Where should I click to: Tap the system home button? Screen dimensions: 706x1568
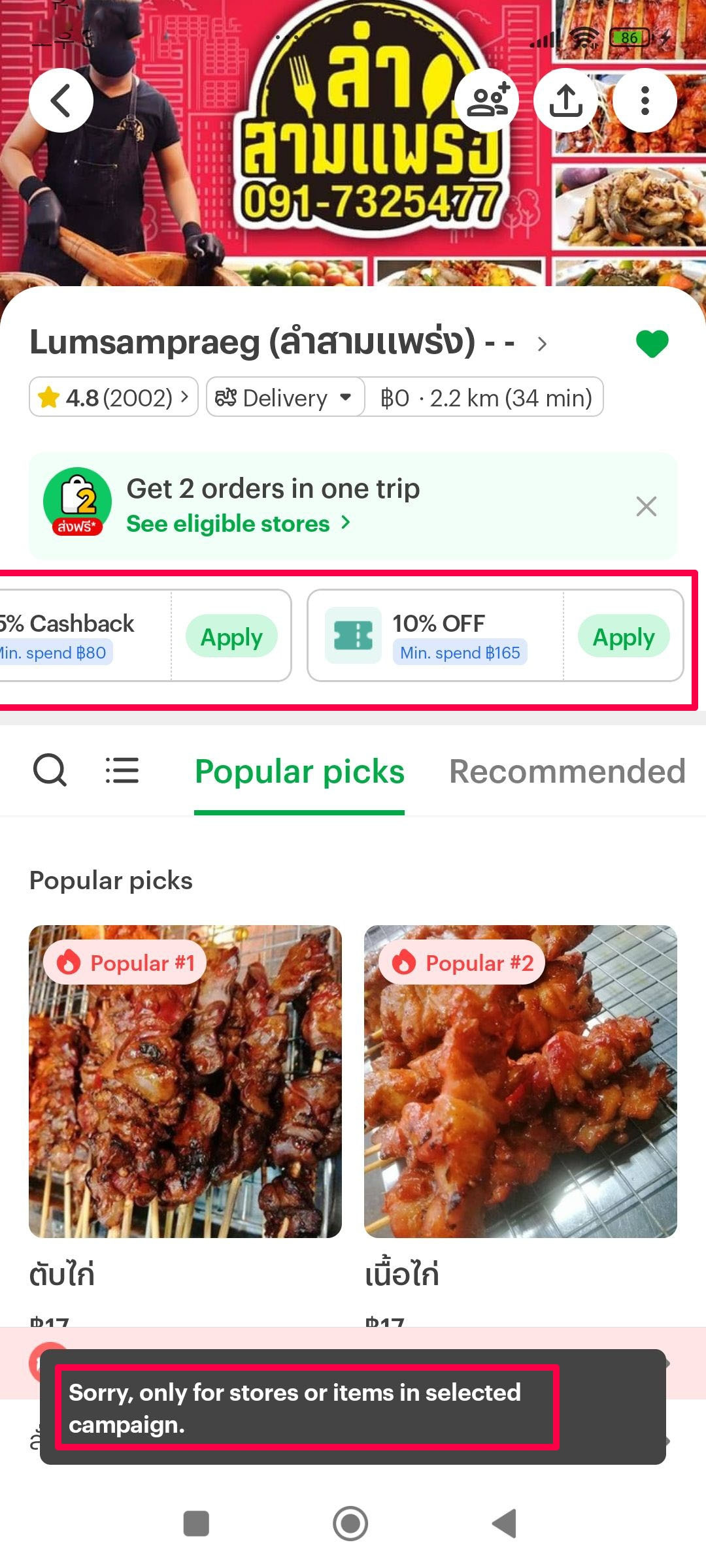coord(350,1524)
